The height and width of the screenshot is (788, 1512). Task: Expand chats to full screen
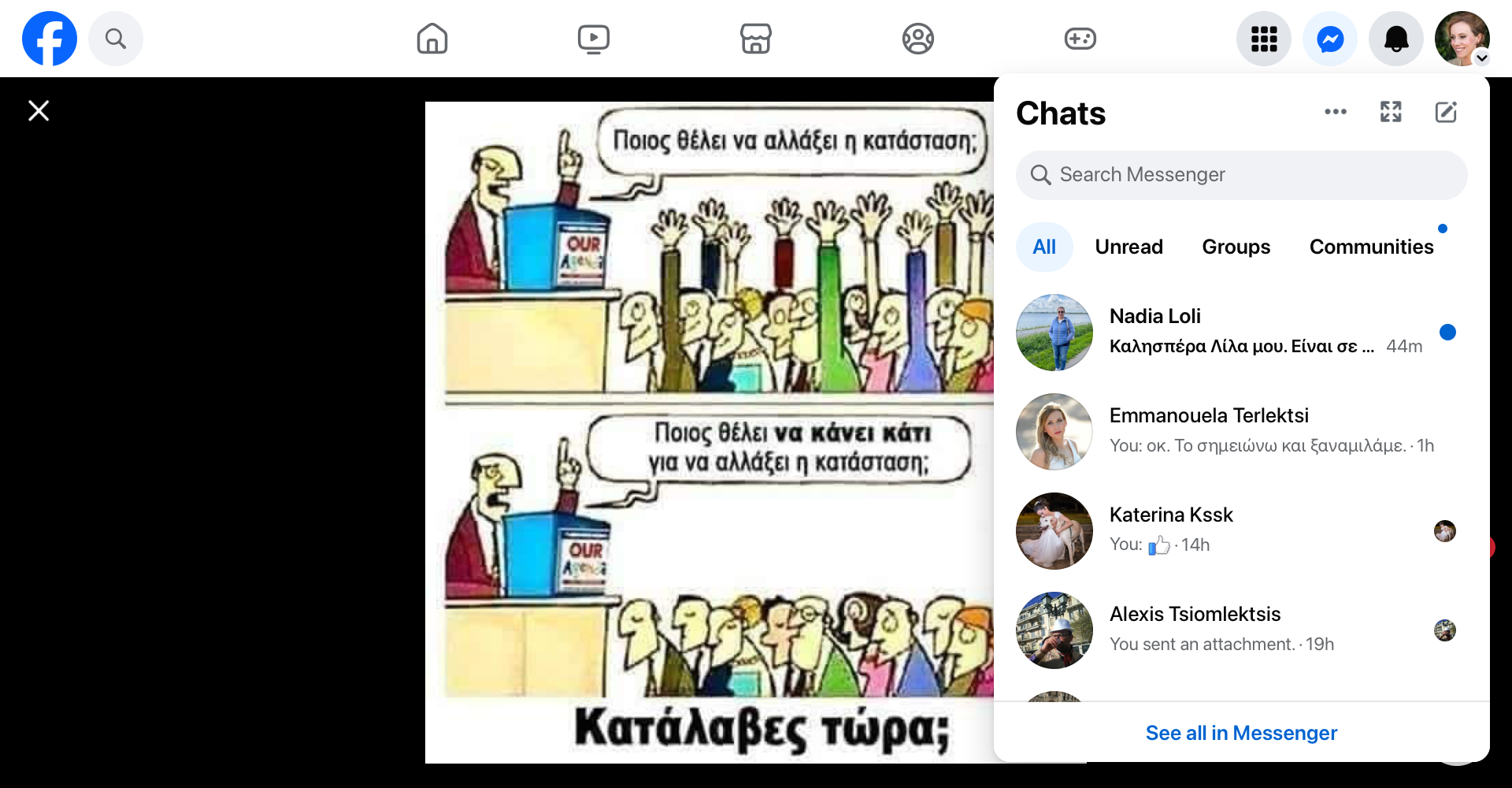(1391, 112)
